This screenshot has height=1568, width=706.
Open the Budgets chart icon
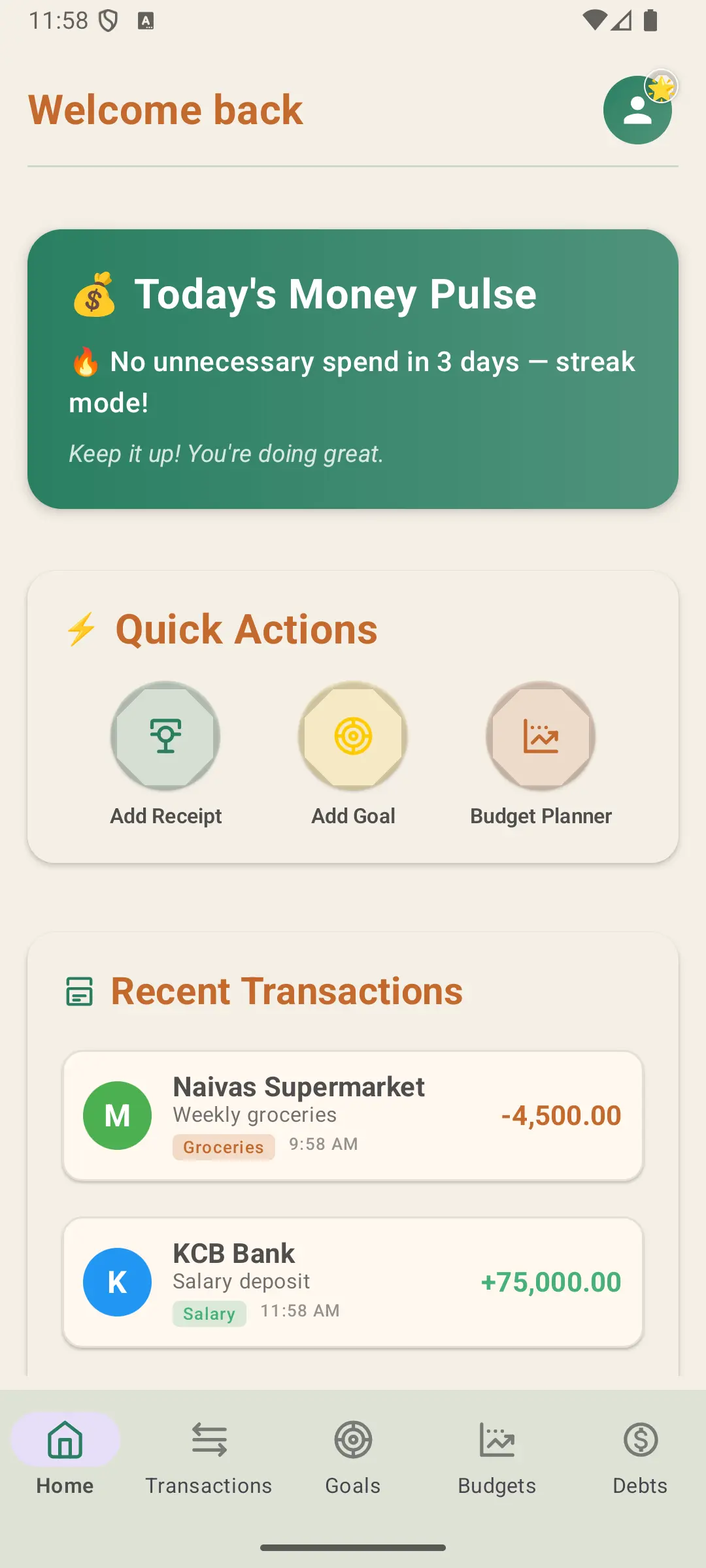(x=496, y=1441)
